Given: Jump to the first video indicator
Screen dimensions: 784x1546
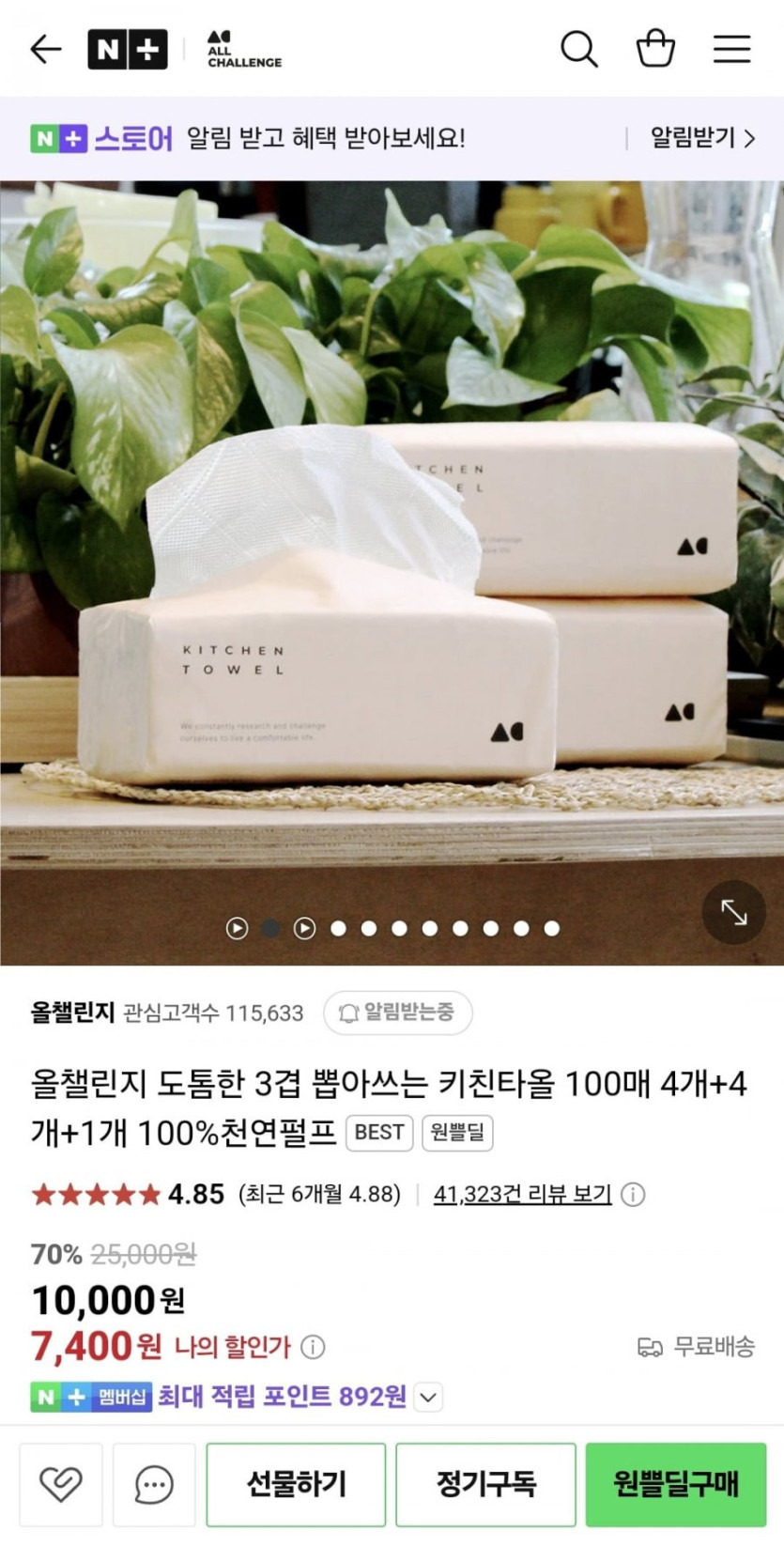Looking at the screenshot, I should tap(238, 928).
